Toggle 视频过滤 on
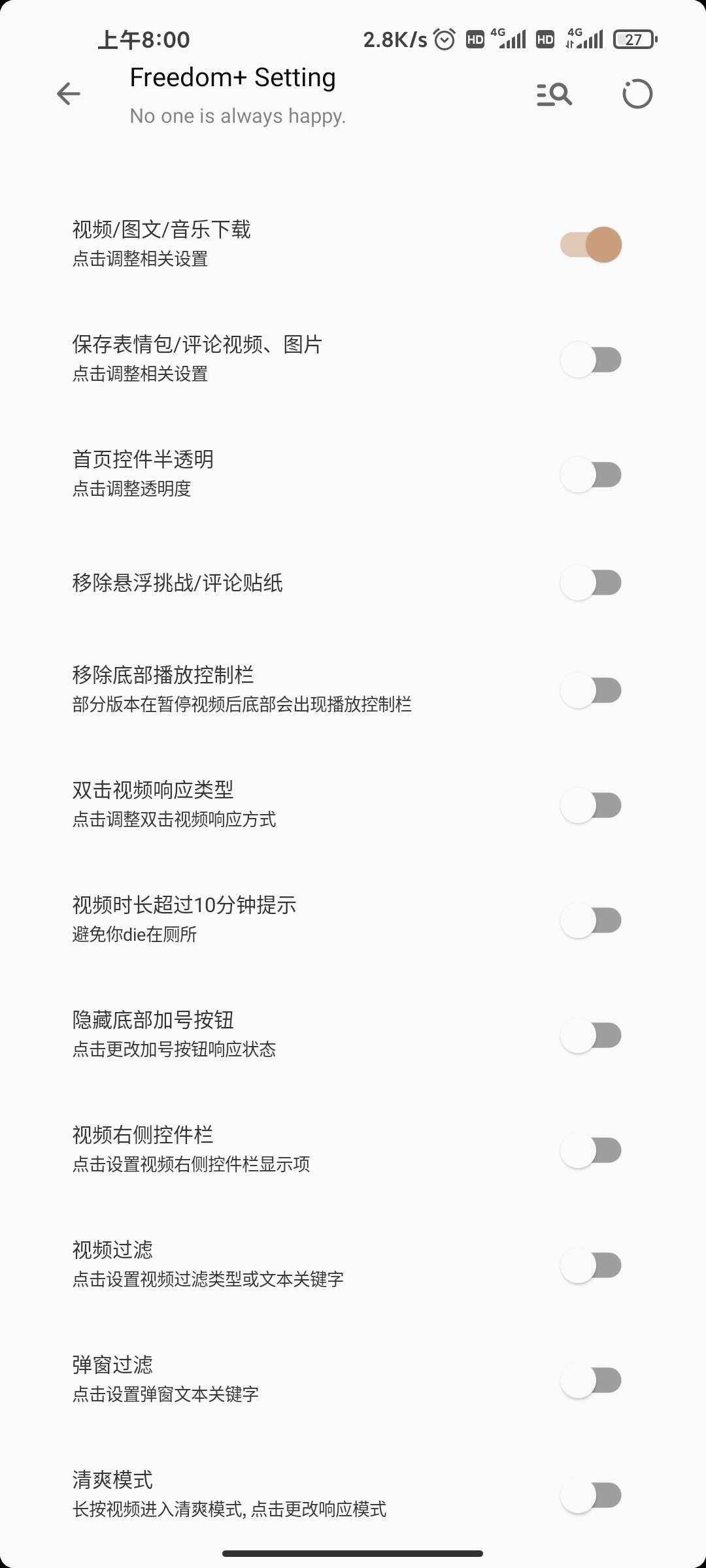This screenshot has width=706, height=1568. point(590,1264)
